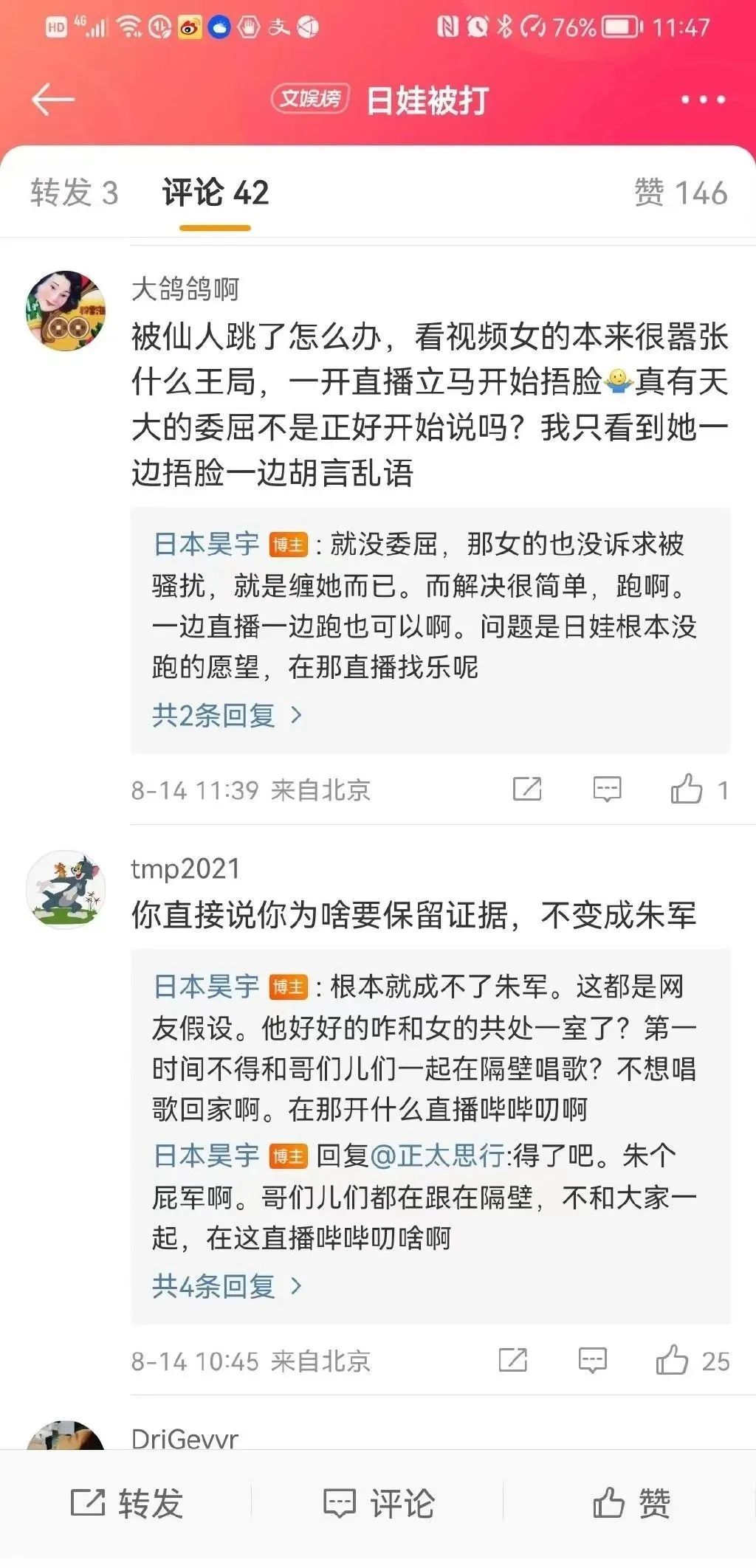Viewport: 756px width, 1568px height.
Task: Open 大鸽鸽啊's profile avatar
Action: pos(66,310)
